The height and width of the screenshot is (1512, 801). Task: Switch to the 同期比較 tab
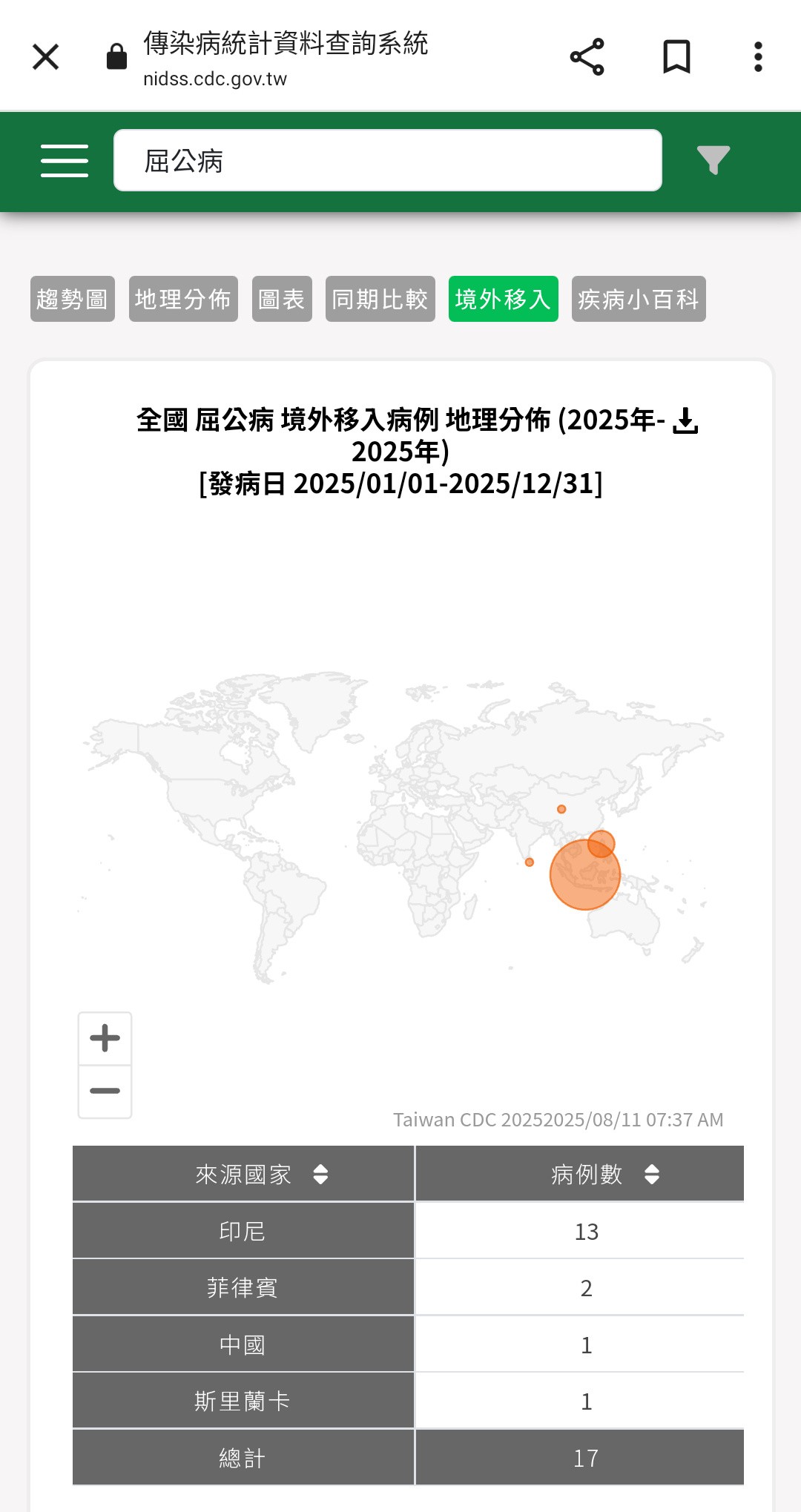coord(380,299)
